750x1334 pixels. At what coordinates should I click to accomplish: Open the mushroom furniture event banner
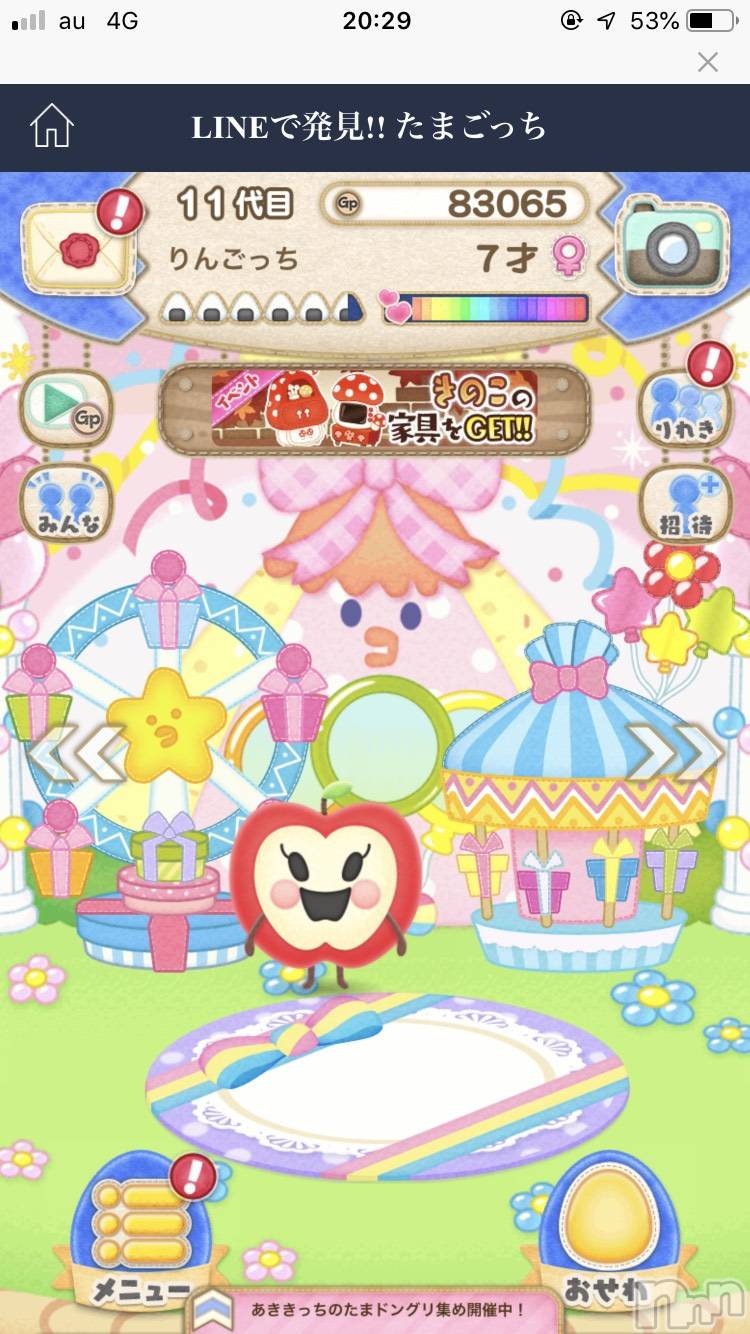[375, 410]
